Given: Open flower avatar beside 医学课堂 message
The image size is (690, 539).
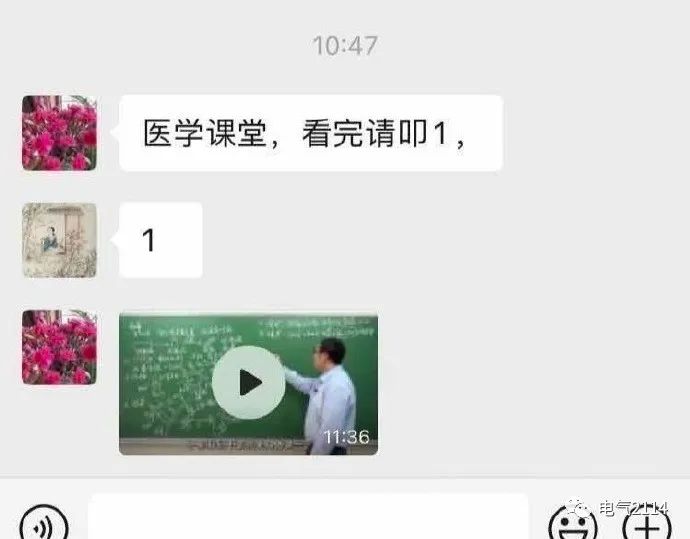Looking at the screenshot, I should [60, 133].
